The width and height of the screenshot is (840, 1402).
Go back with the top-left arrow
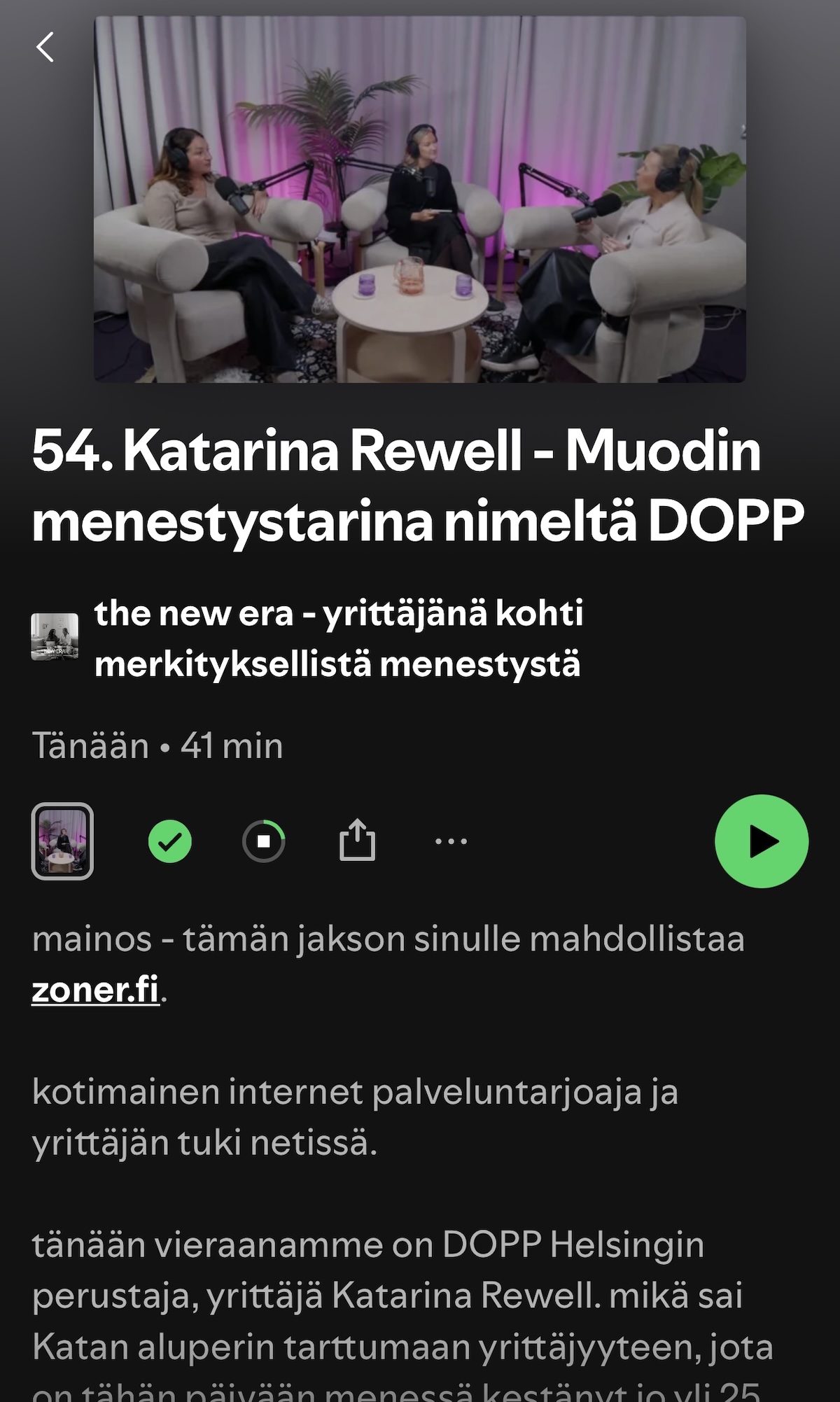coord(45,48)
